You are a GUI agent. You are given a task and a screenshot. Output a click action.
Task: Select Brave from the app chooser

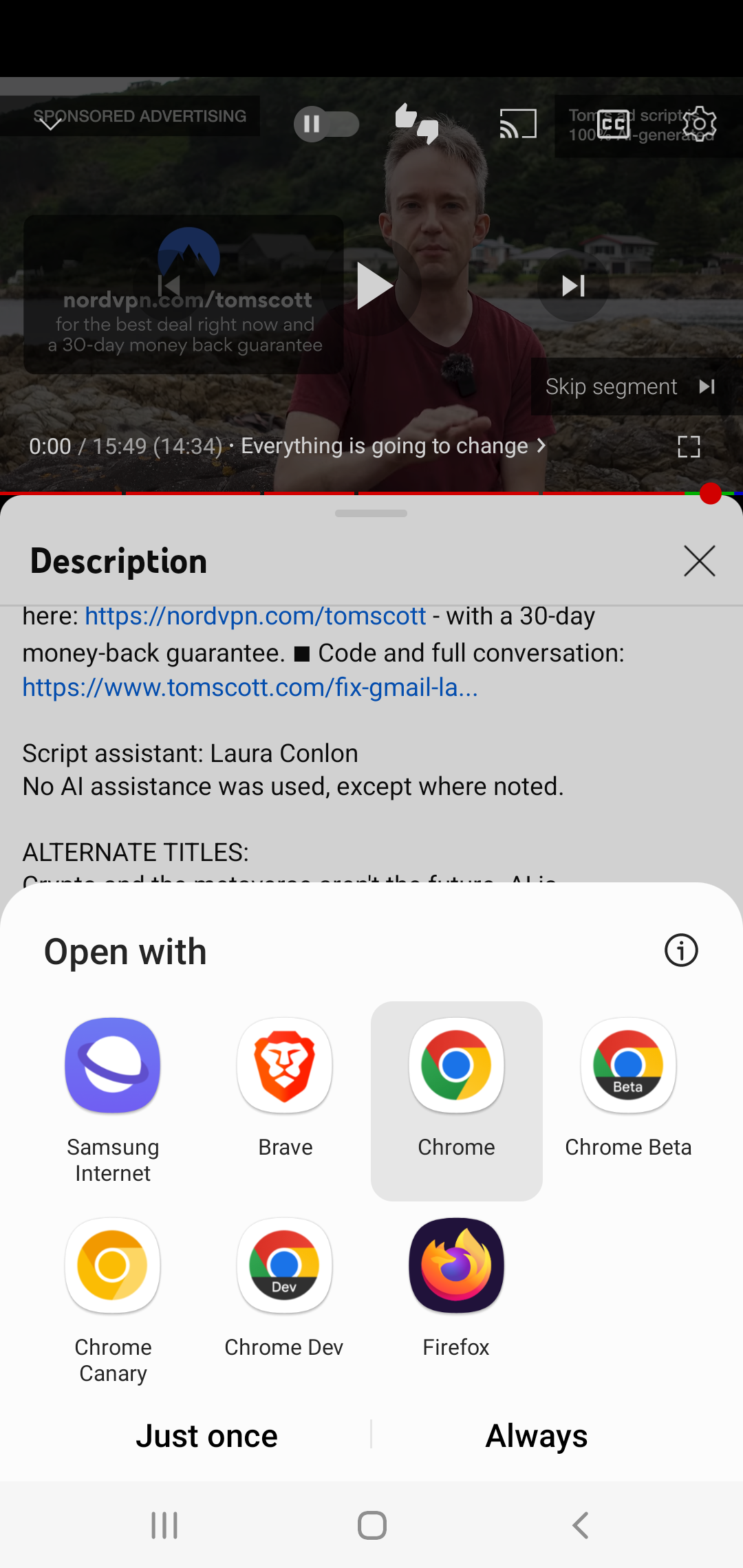click(284, 1065)
